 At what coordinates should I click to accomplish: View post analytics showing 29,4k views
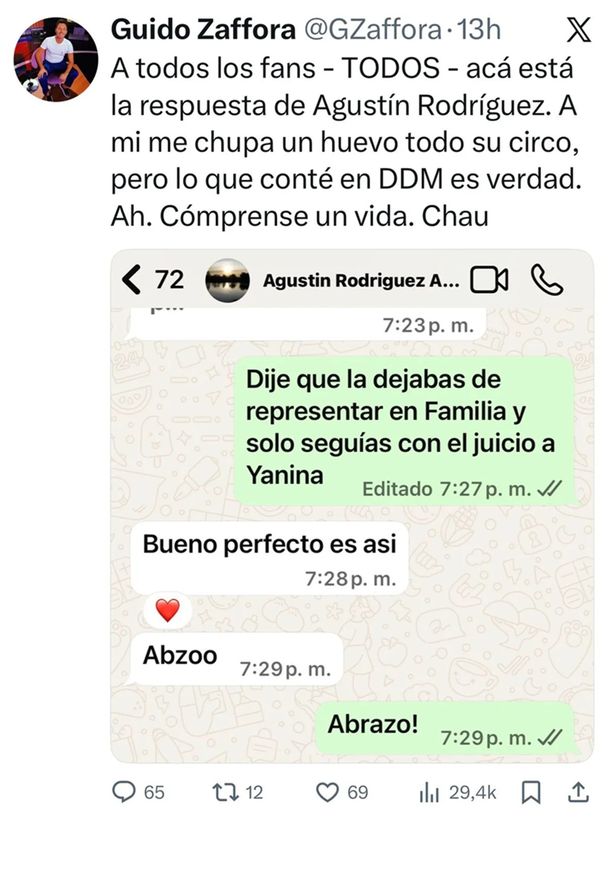(431, 792)
